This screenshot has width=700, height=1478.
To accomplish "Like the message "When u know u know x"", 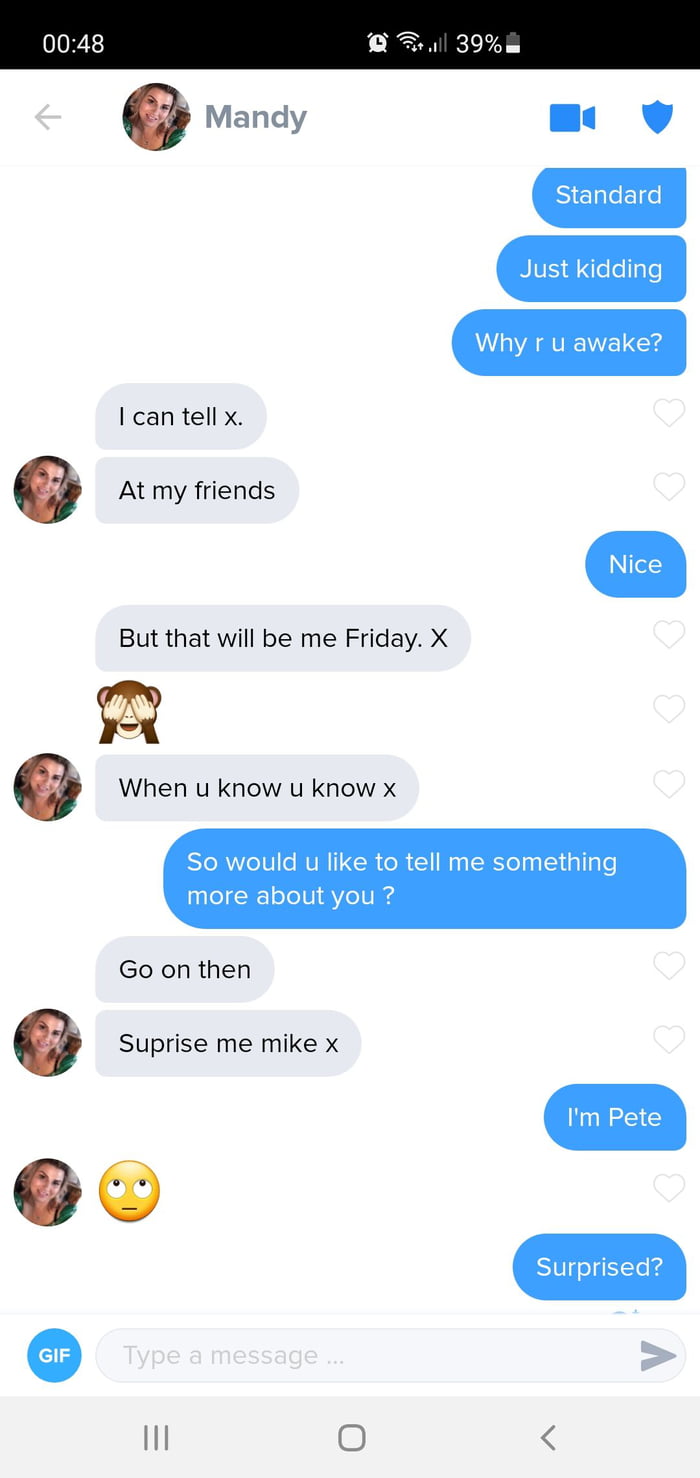I will click(669, 784).
